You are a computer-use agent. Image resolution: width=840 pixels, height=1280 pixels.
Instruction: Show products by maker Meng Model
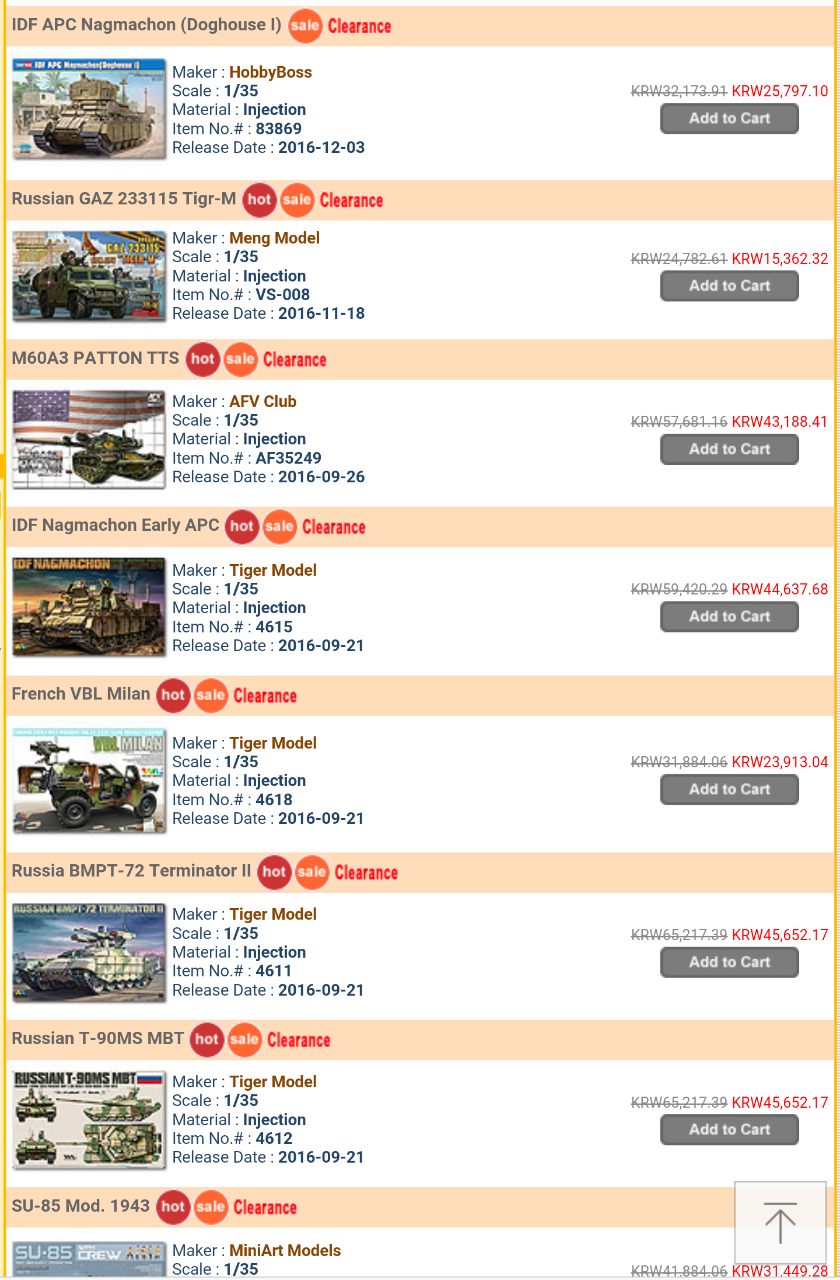pyautogui.click(x=274, y=238)
